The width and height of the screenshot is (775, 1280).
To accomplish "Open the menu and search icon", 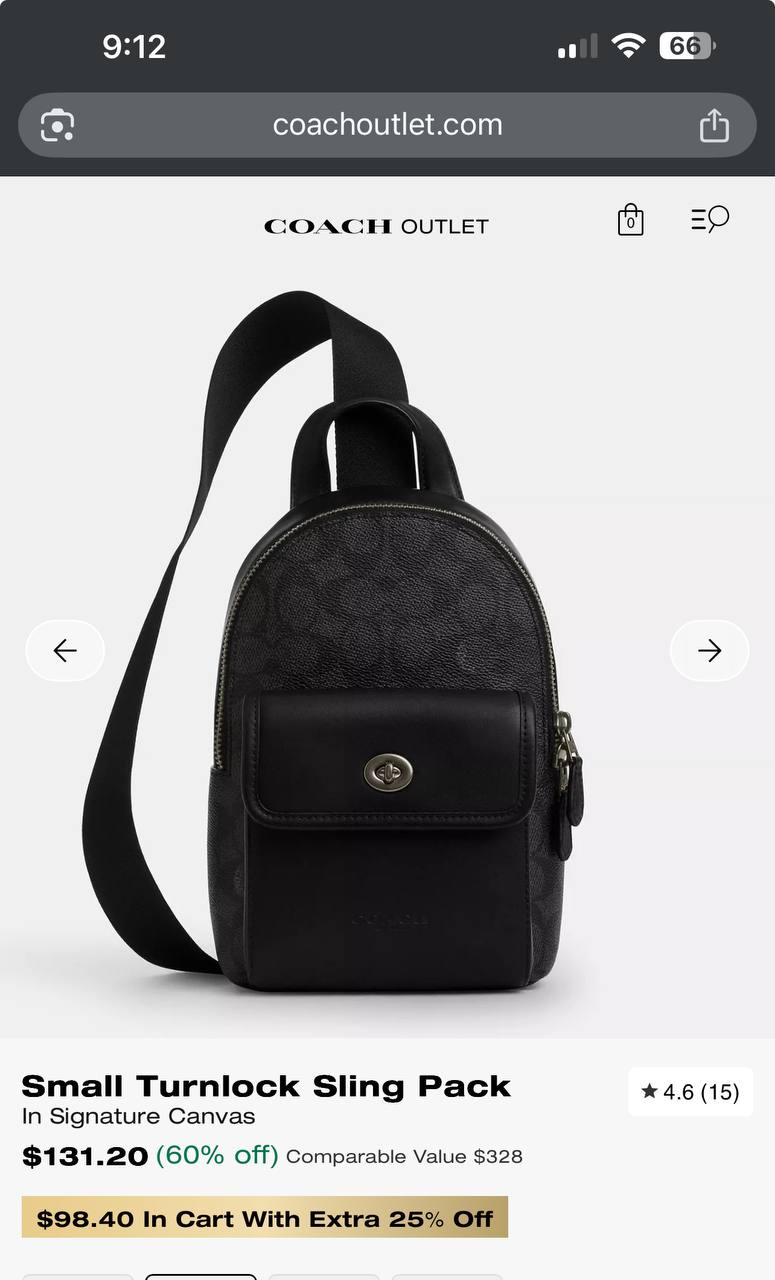I will (x=710, y=219).
